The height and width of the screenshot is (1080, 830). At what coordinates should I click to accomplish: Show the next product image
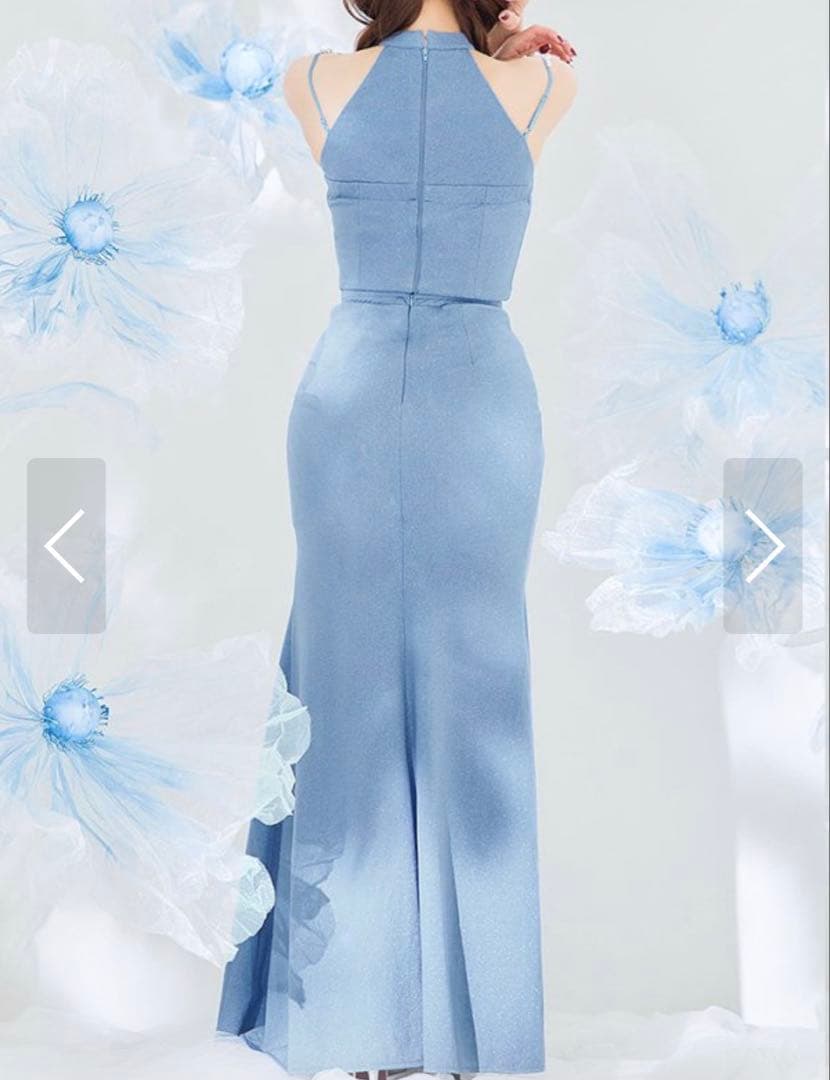click(763, 545)
